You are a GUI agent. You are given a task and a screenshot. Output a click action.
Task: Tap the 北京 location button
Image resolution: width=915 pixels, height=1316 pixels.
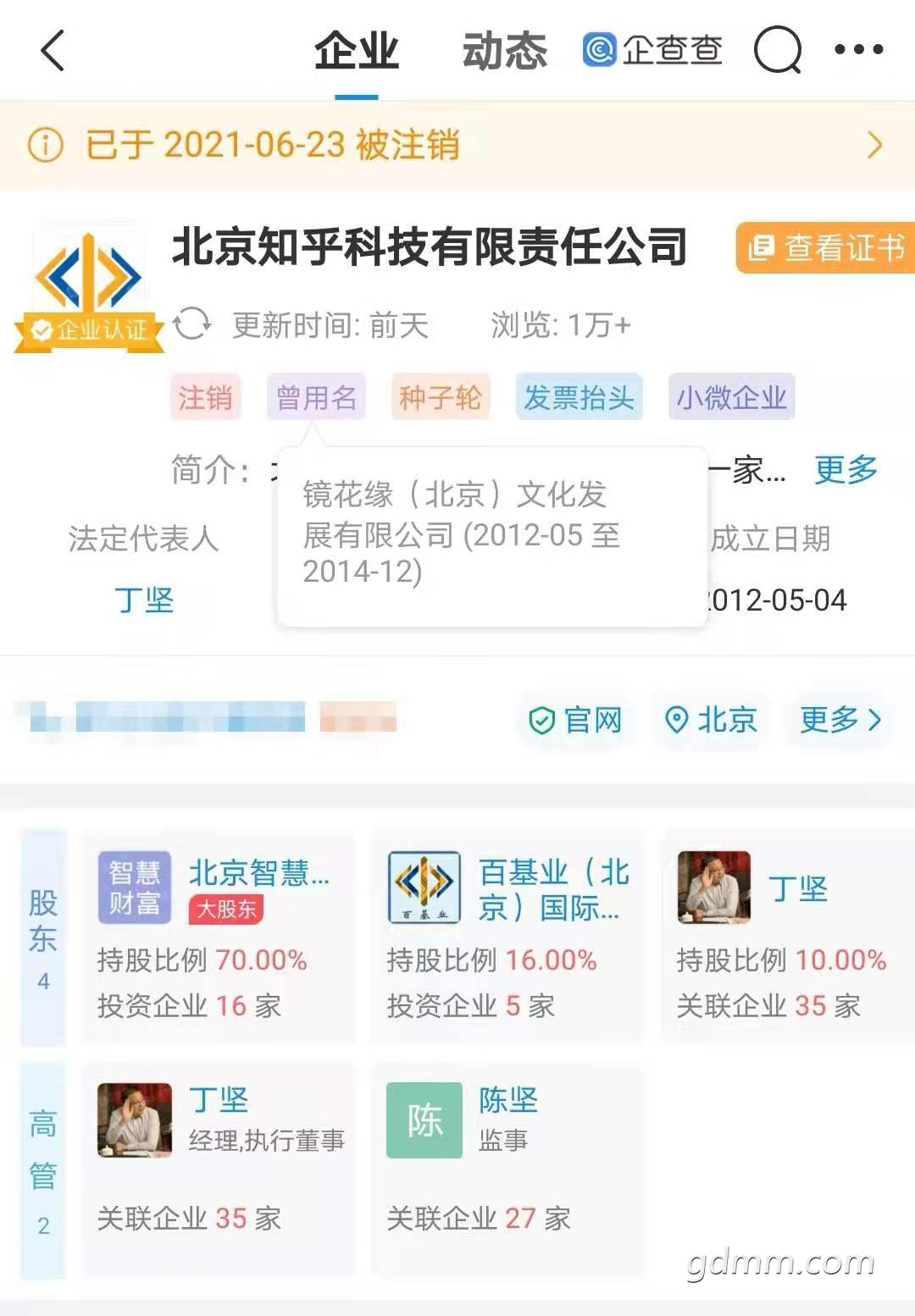click(x=712, y=721)
